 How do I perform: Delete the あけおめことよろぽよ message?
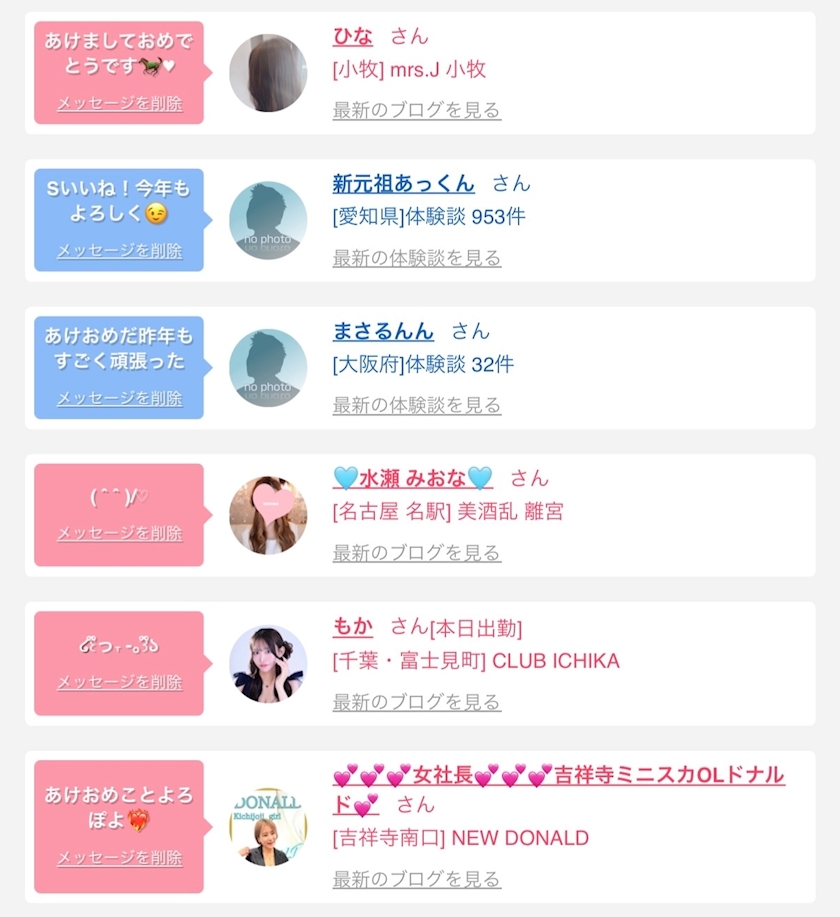[119, 858]
